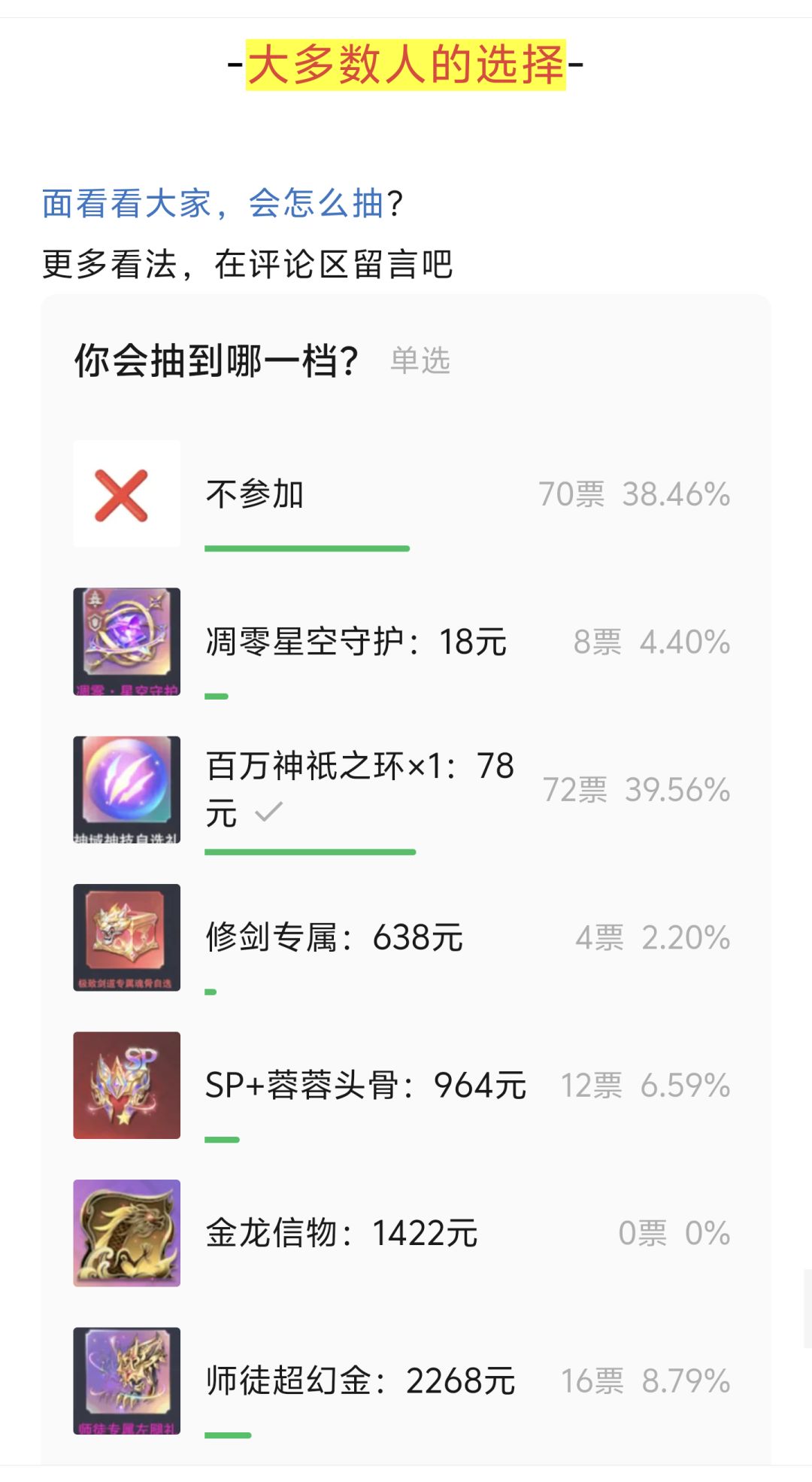The width and height of the screenshot is (812, 1482).
Task: Click the red chest icon for 修剑专属
Action: pos(126,937)
